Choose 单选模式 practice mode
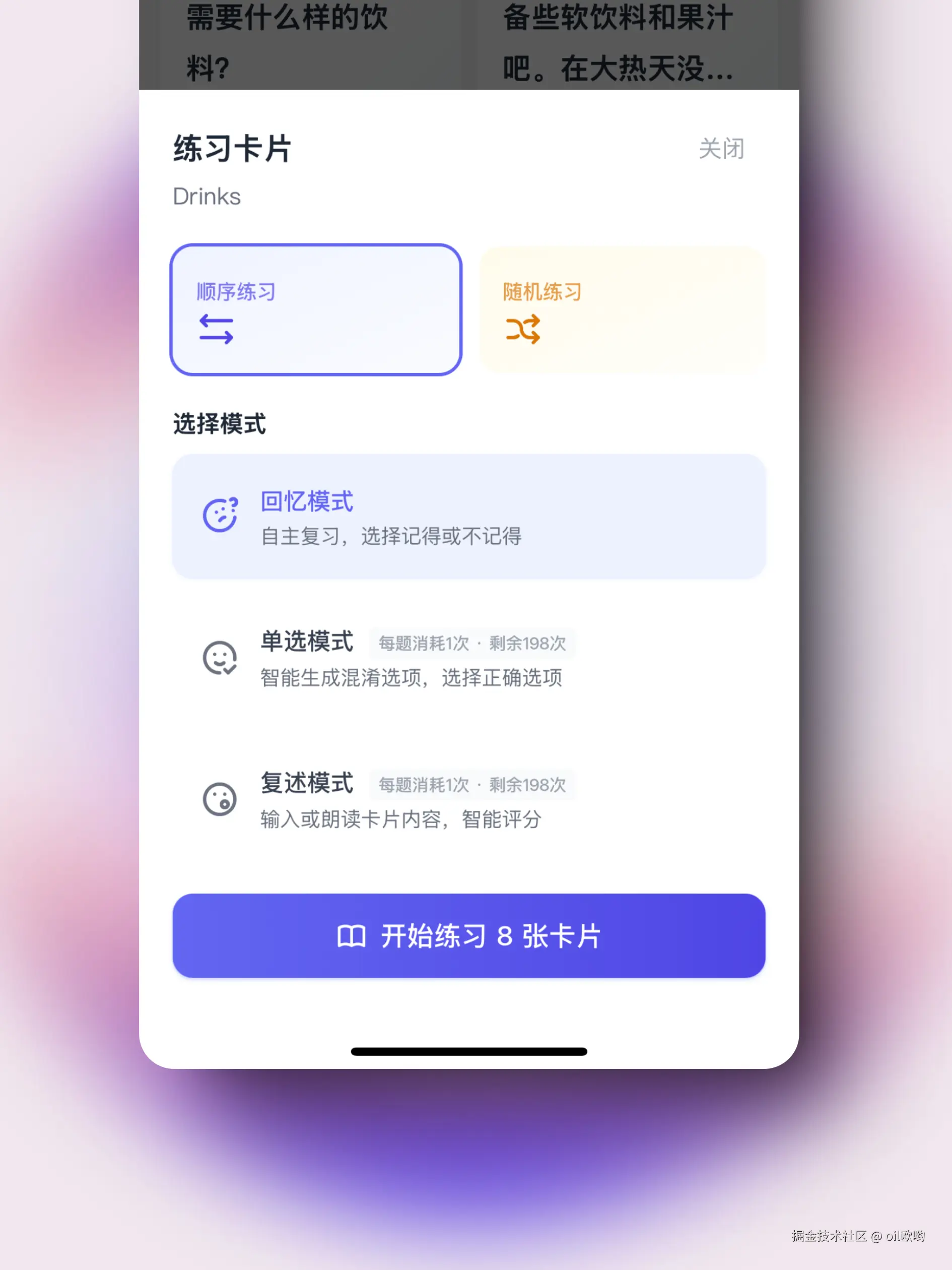Image resolution: width=952 pixels, height=1270 pixels. [x=468, y=658]
